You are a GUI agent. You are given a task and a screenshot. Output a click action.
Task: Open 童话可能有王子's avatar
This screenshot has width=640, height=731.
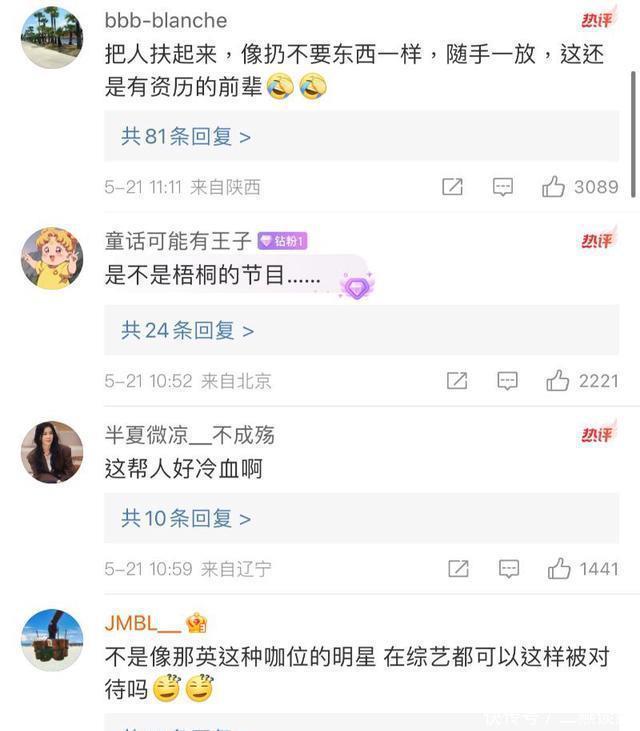(52, 258)
